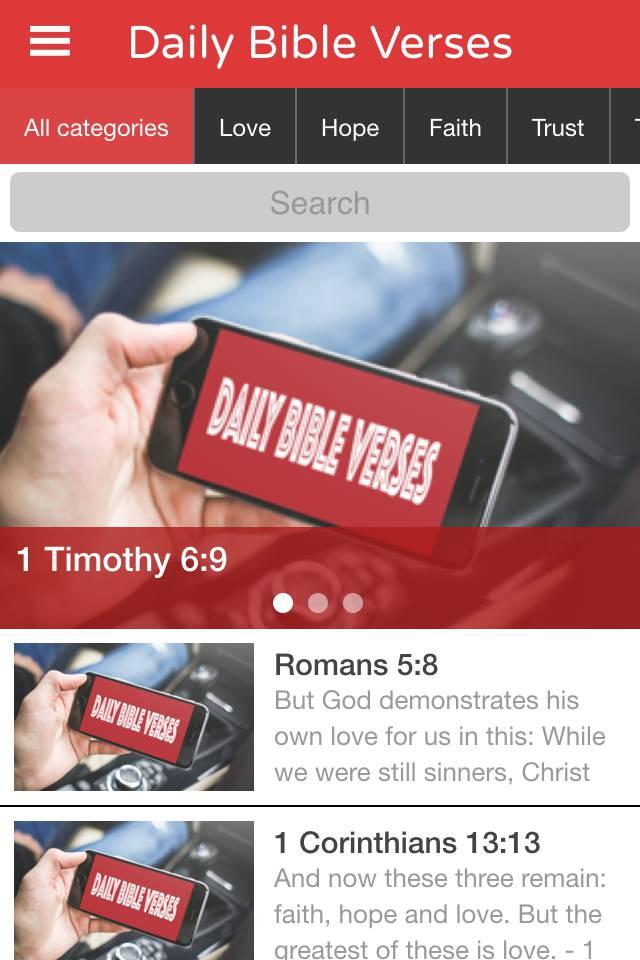Jump to the third carousel page dot
The height and width of the screenshot is (960, 640).
pyautogui.click(x=353, y=602)
